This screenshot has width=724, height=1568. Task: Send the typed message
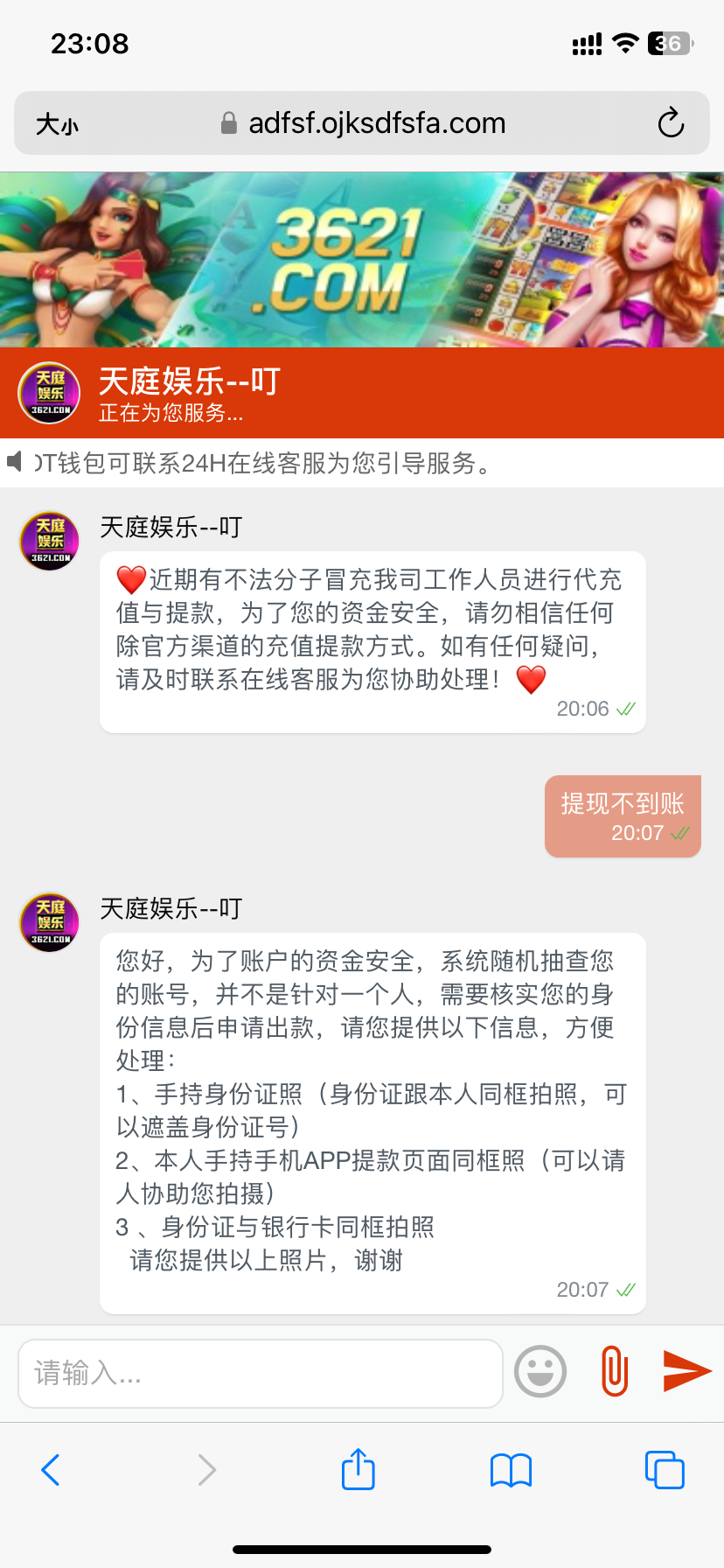click(x=687, y=1370)
